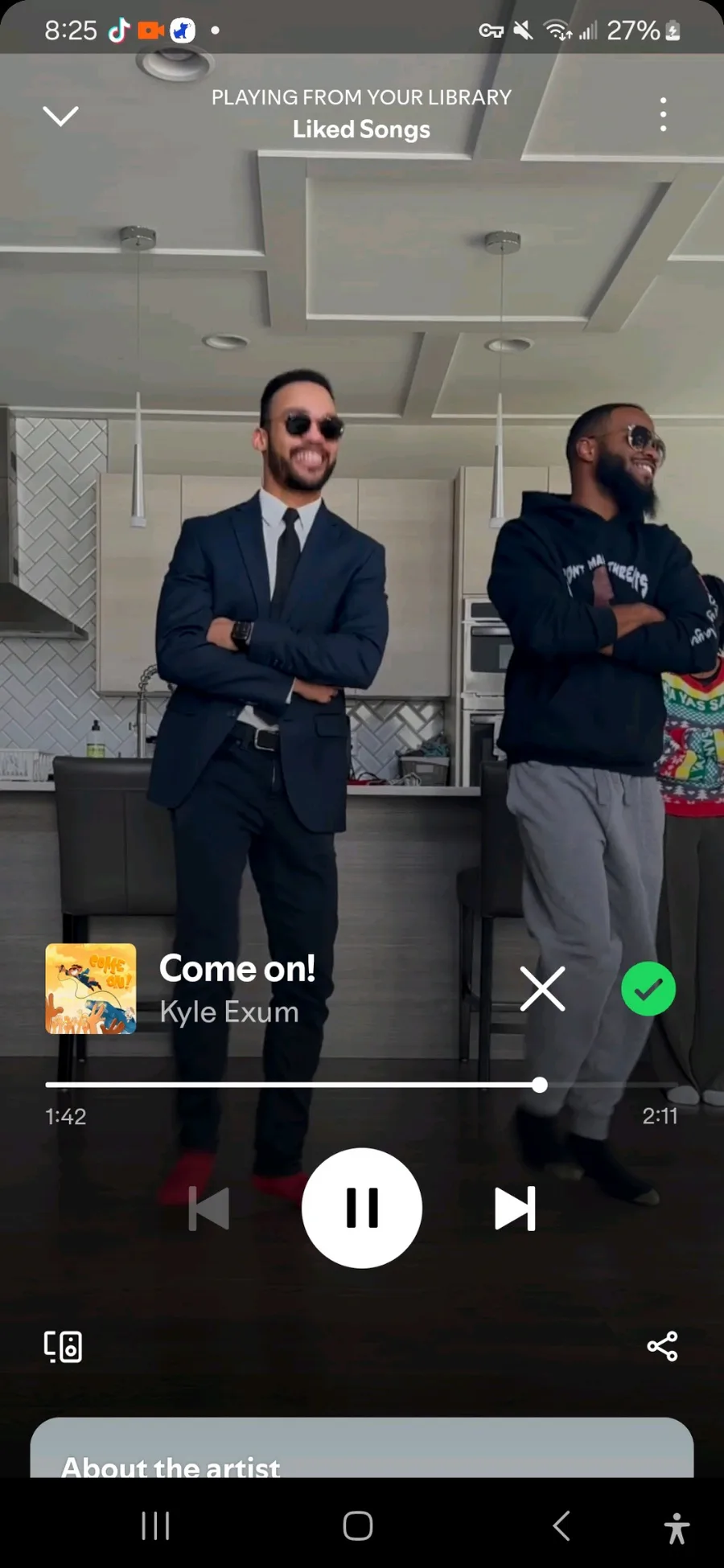Pause the current song
The height and width of the screenshot is (1568, 724).
pos(362,1208)
